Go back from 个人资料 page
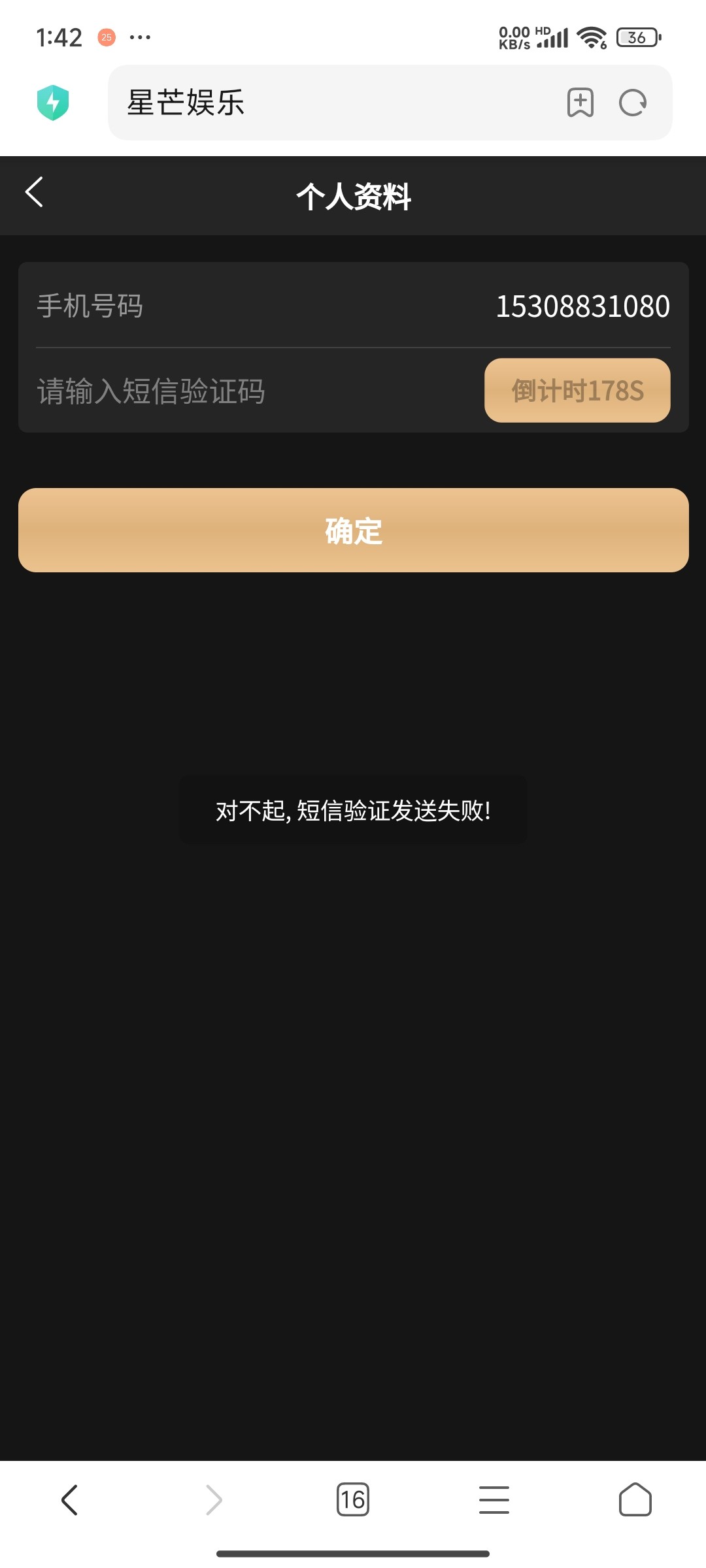This screenshot has width=706, height=1568. [x=34, y=193]
